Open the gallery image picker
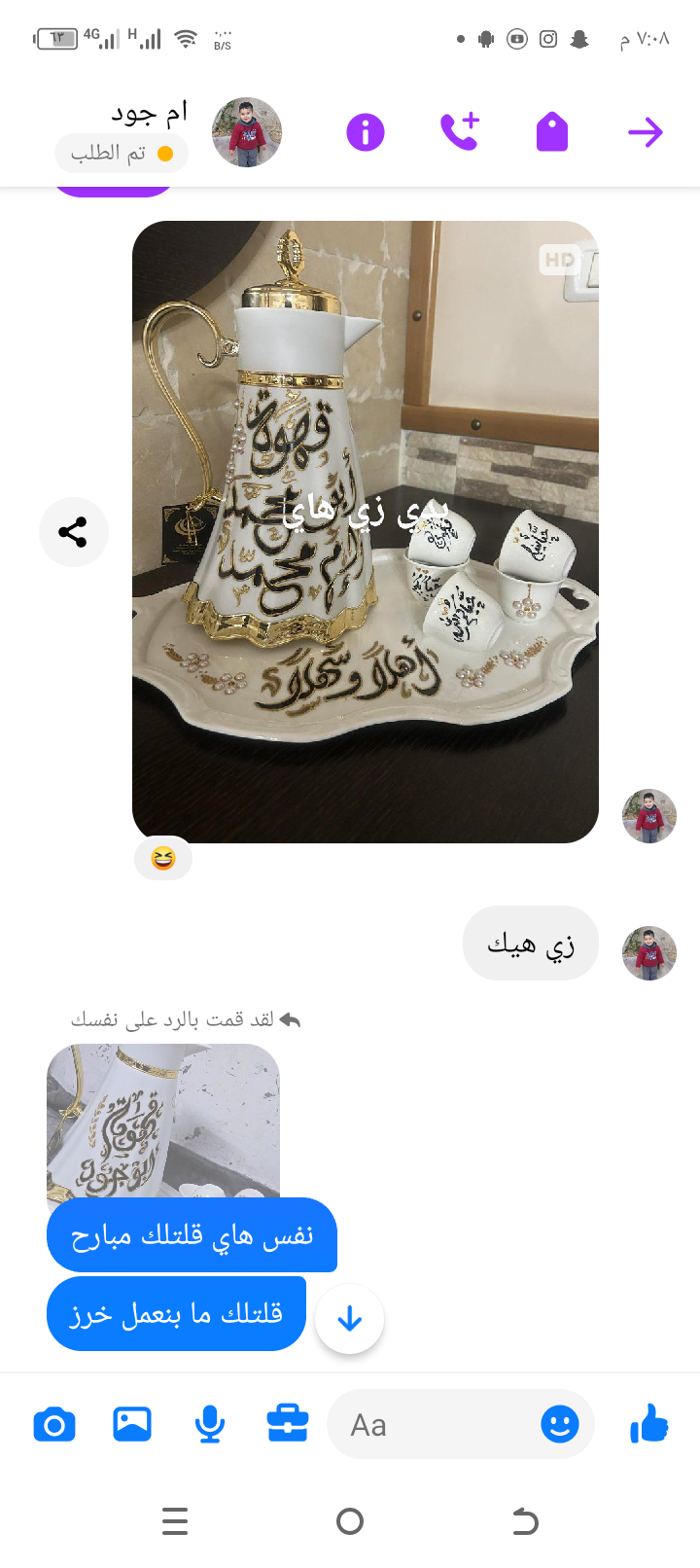The width and height of the screenshot is (700, 1568). tap(132, 1425)
